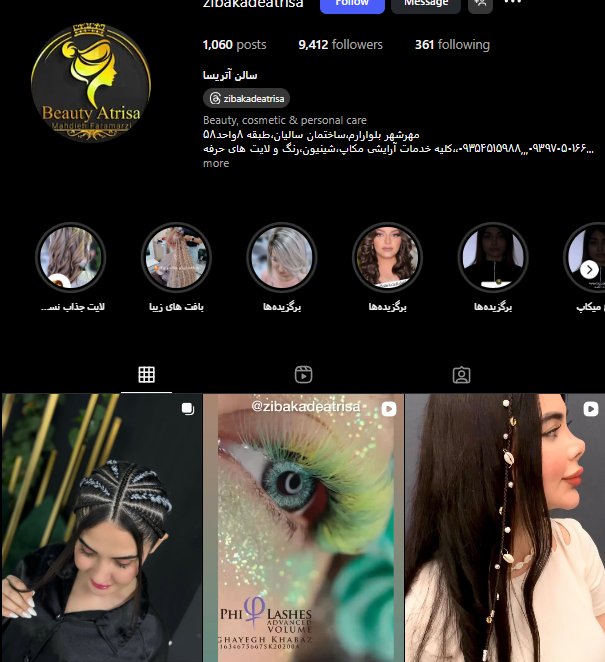This screenshot has height=662, width=605.
Task: Open the Beauty Atrisa profile picture
Action: click(91, 82)
